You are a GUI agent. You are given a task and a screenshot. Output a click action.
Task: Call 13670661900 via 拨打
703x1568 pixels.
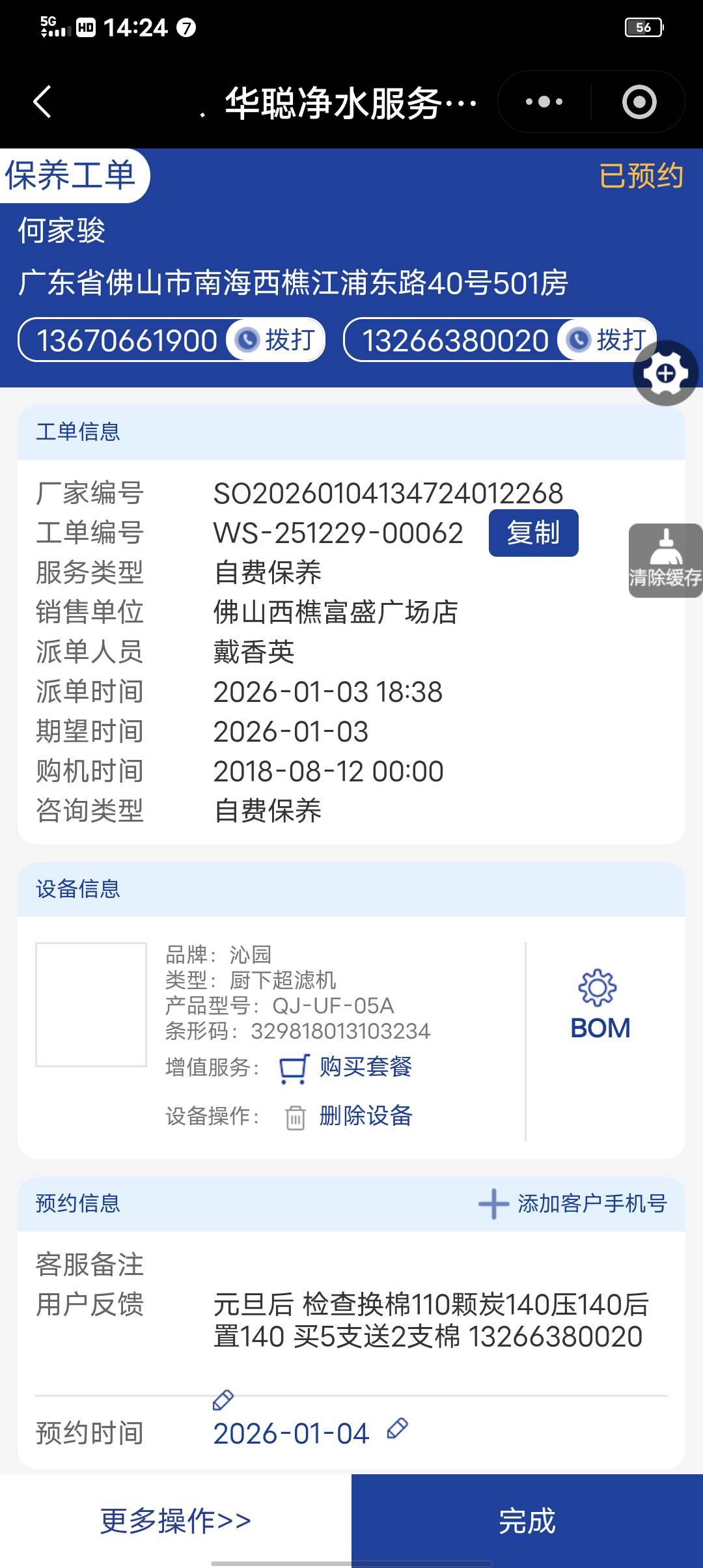[277, 339]
